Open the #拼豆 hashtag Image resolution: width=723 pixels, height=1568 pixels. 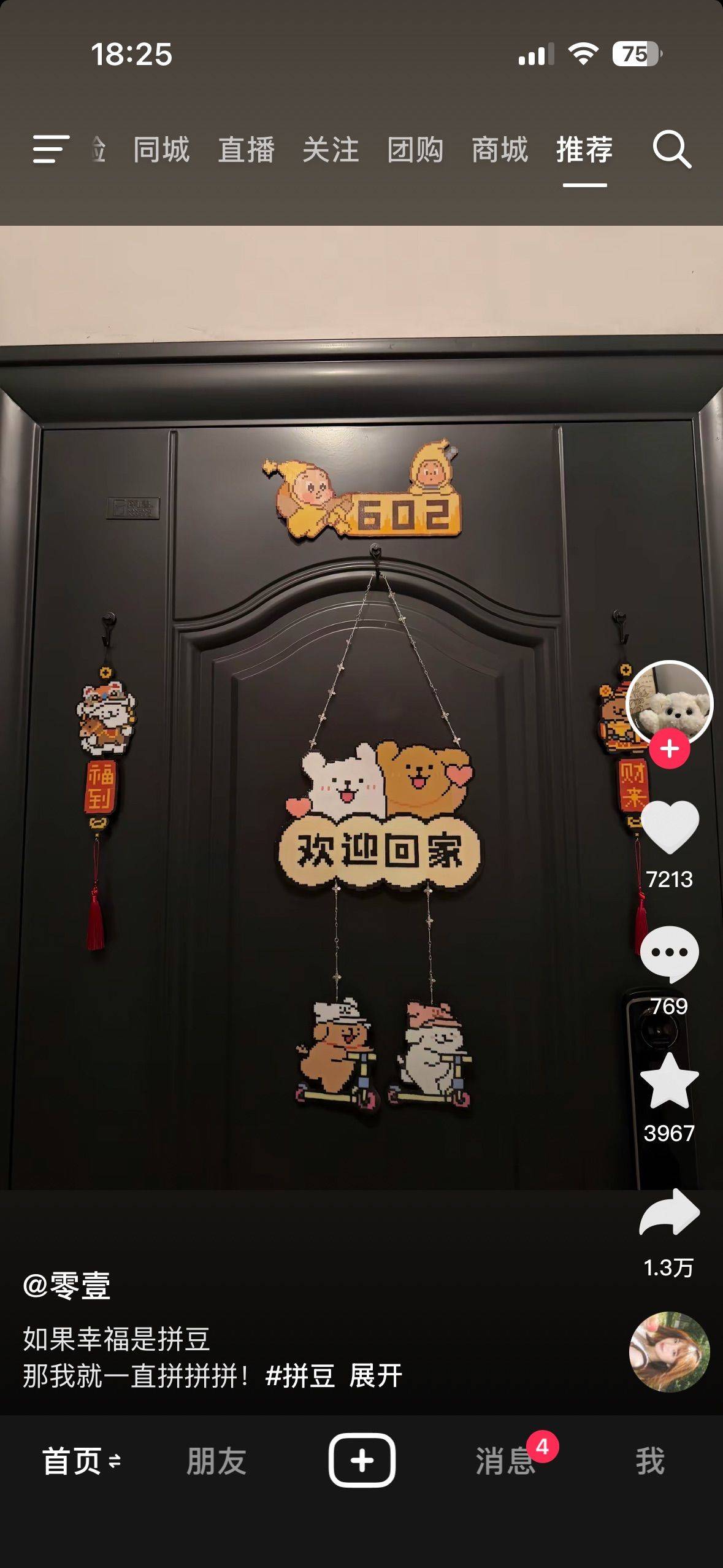click(300, 1376)
